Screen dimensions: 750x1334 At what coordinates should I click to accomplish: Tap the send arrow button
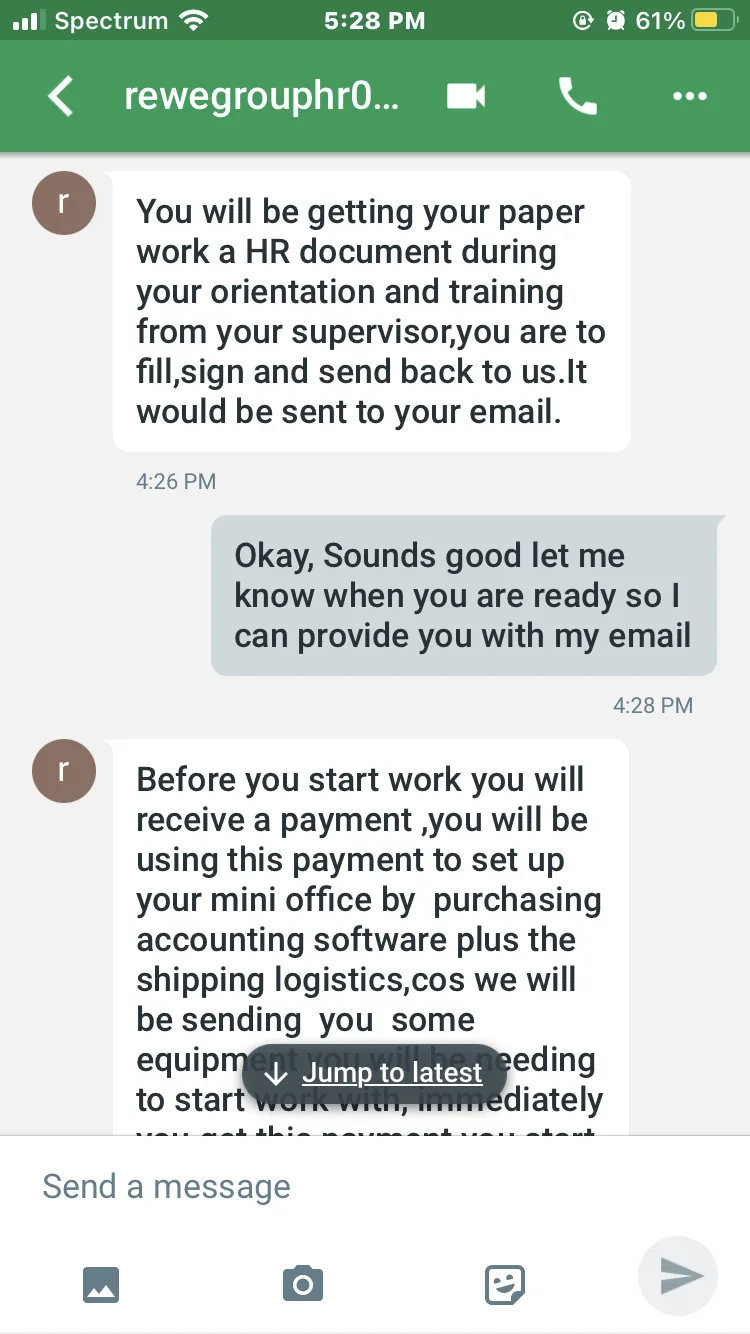tap(678, 1276)
